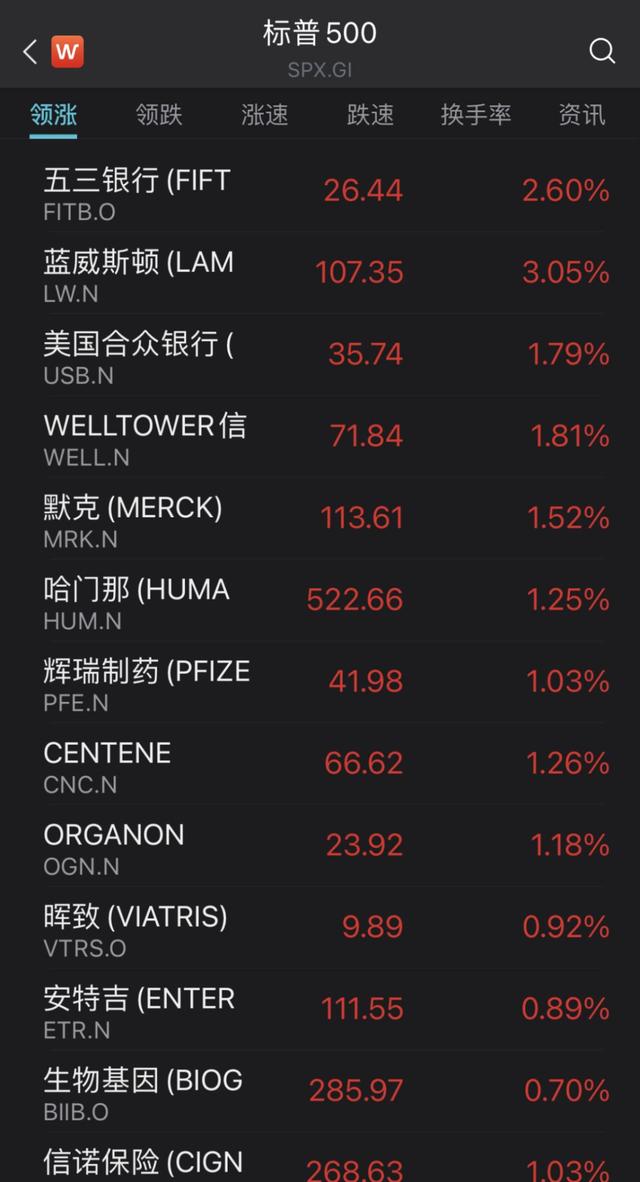Switch to the 资讯 tab
This screenshot has width=640, height=1182.
[581, 115]
